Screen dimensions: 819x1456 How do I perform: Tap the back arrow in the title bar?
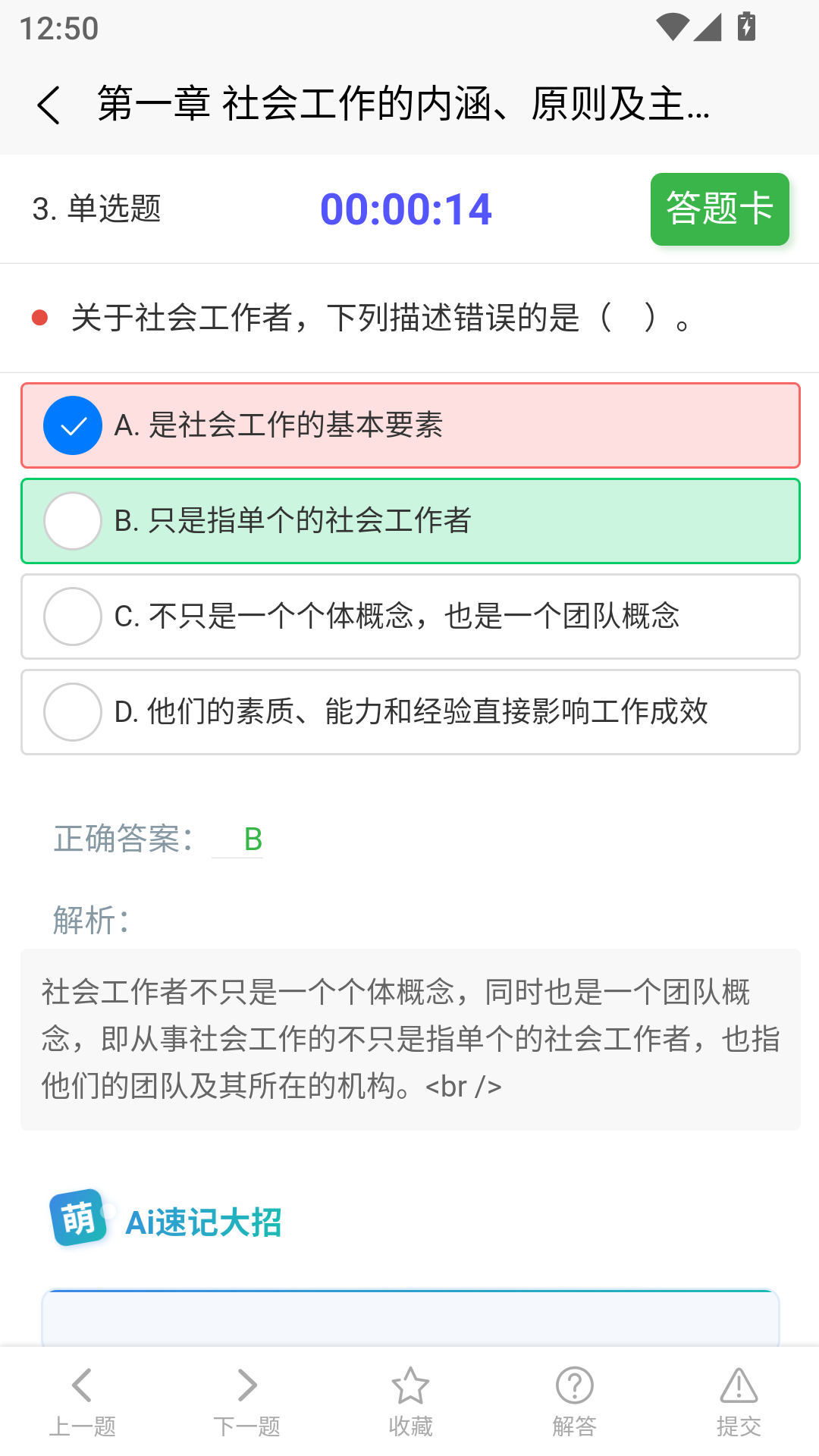(49, 104)
